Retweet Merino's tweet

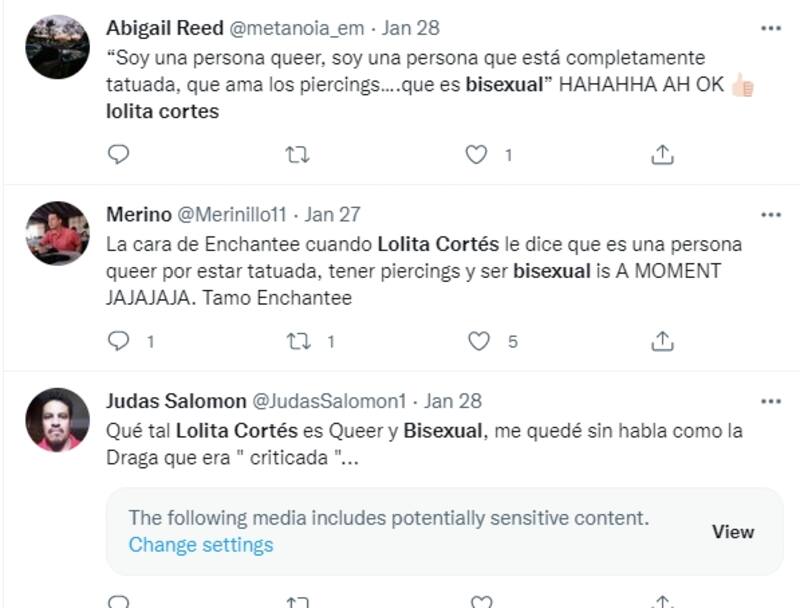coord(297,341)
